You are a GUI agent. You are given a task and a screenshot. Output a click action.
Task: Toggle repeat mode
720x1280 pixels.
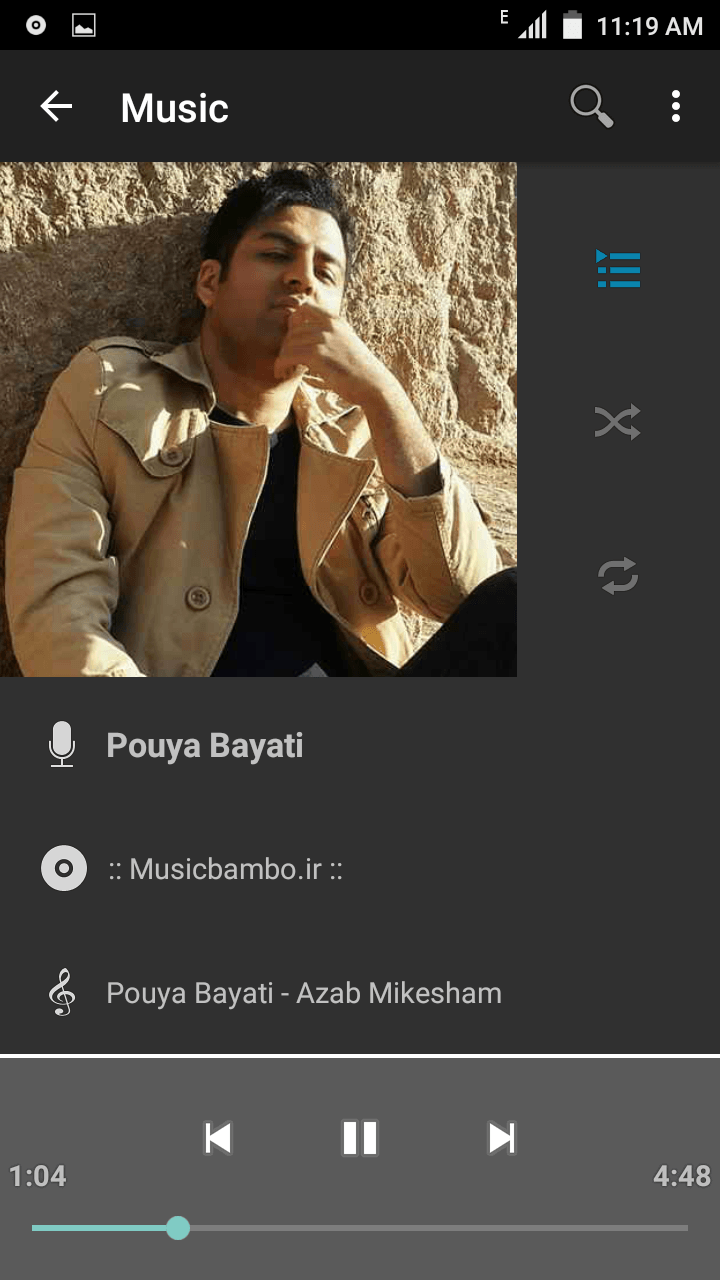tap(618, 576)
